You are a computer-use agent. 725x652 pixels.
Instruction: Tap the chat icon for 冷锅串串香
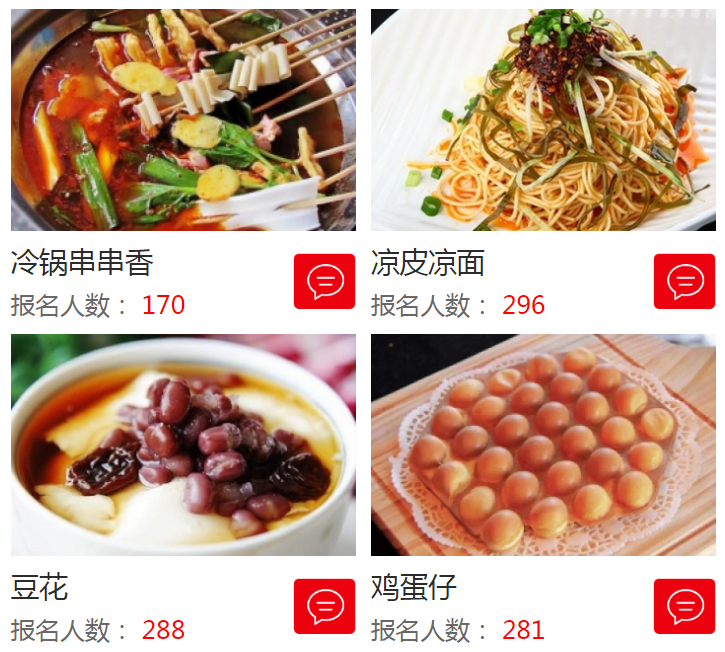point(324,281)
